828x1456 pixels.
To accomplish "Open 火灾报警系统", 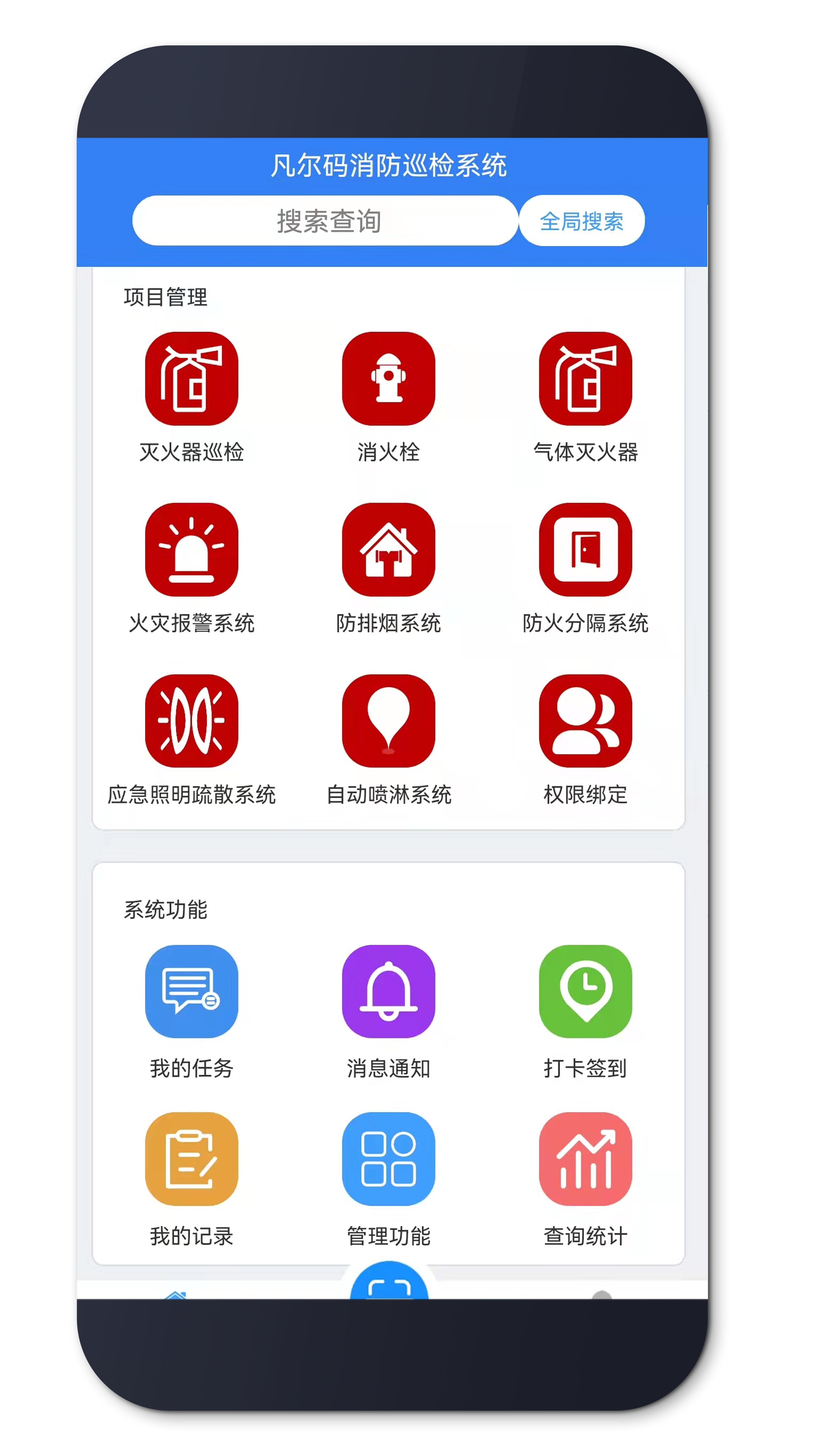I will (192, 550).
